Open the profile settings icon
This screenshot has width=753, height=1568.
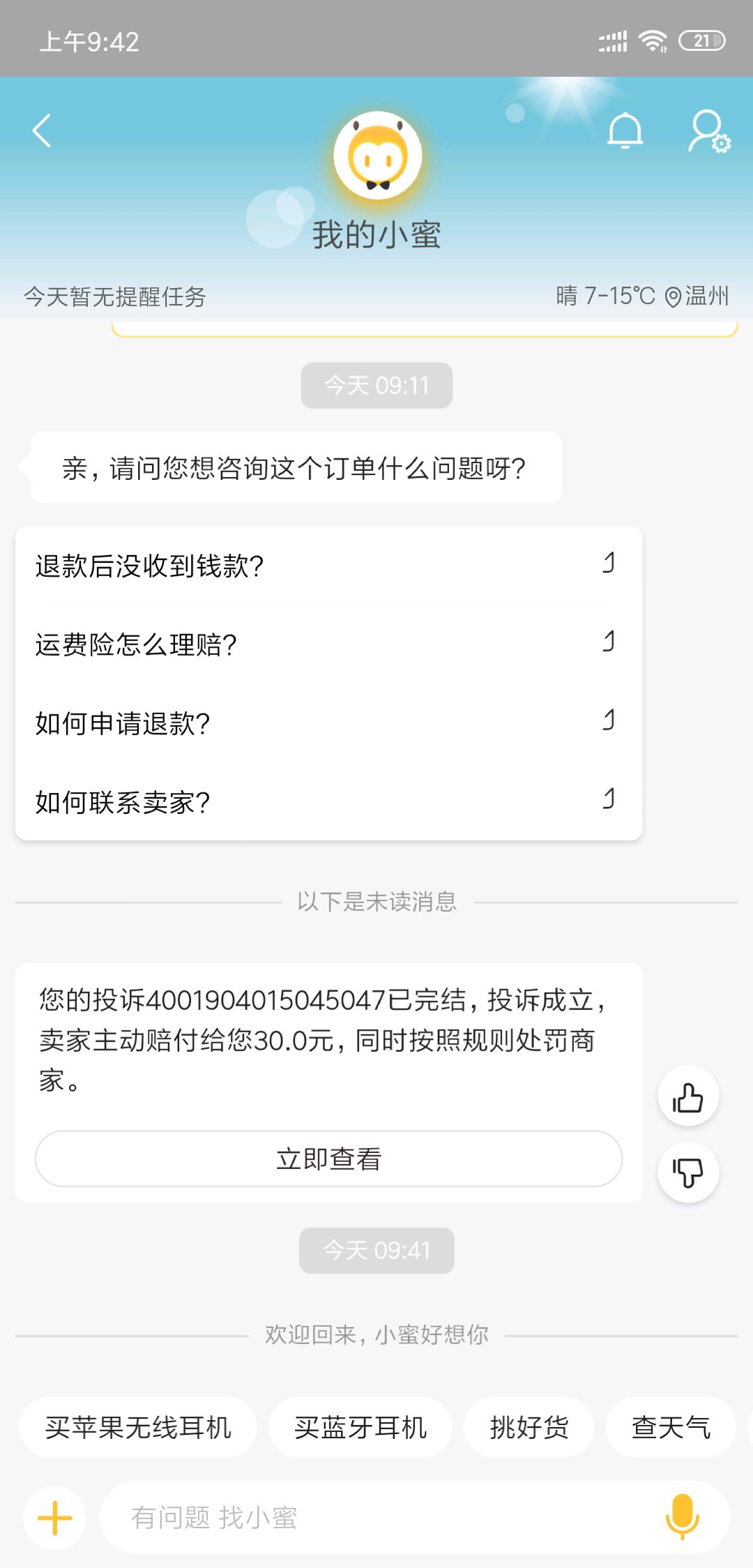pos(708,131)
